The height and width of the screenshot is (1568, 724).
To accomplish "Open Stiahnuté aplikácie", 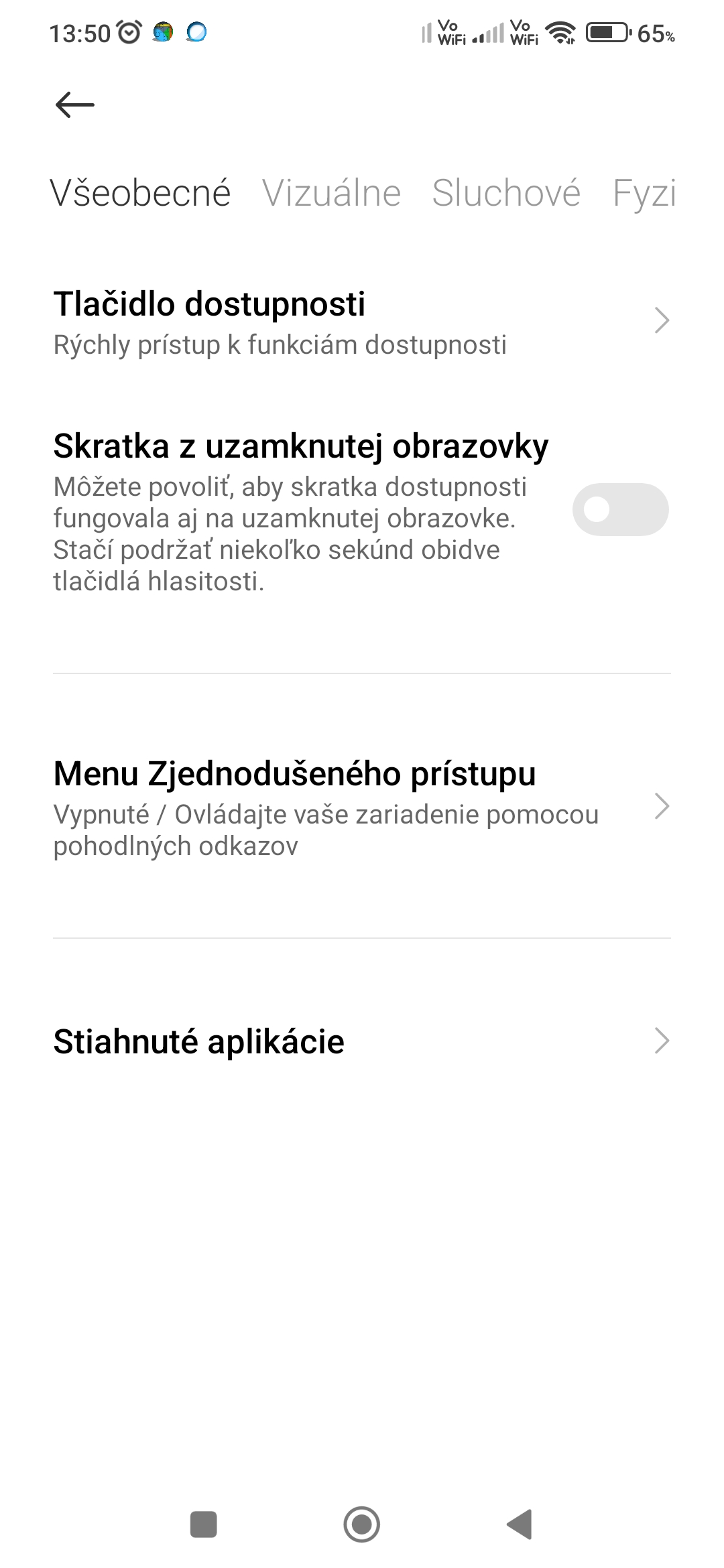I will [362, 1041].
